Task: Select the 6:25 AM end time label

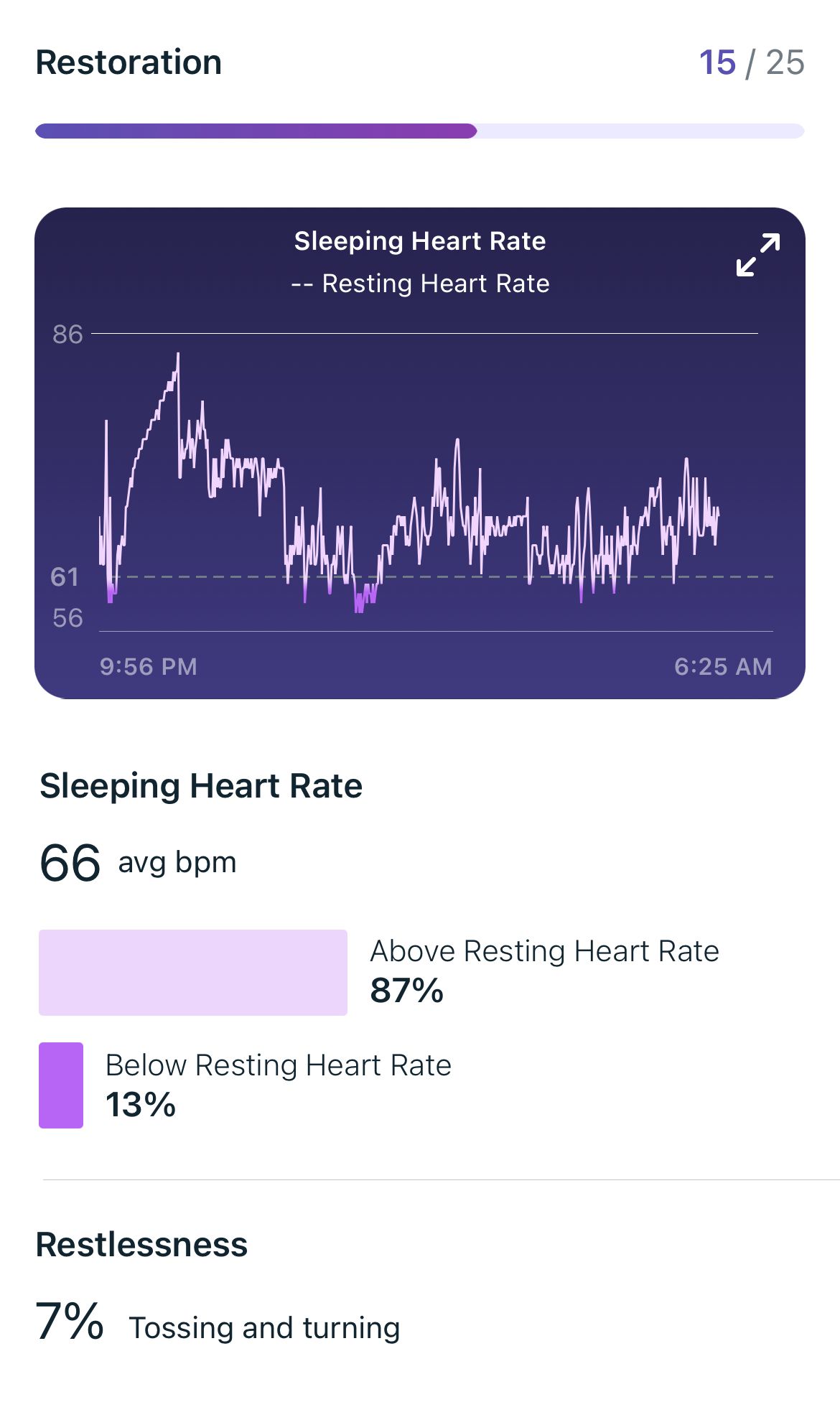Action: (723, 667)
